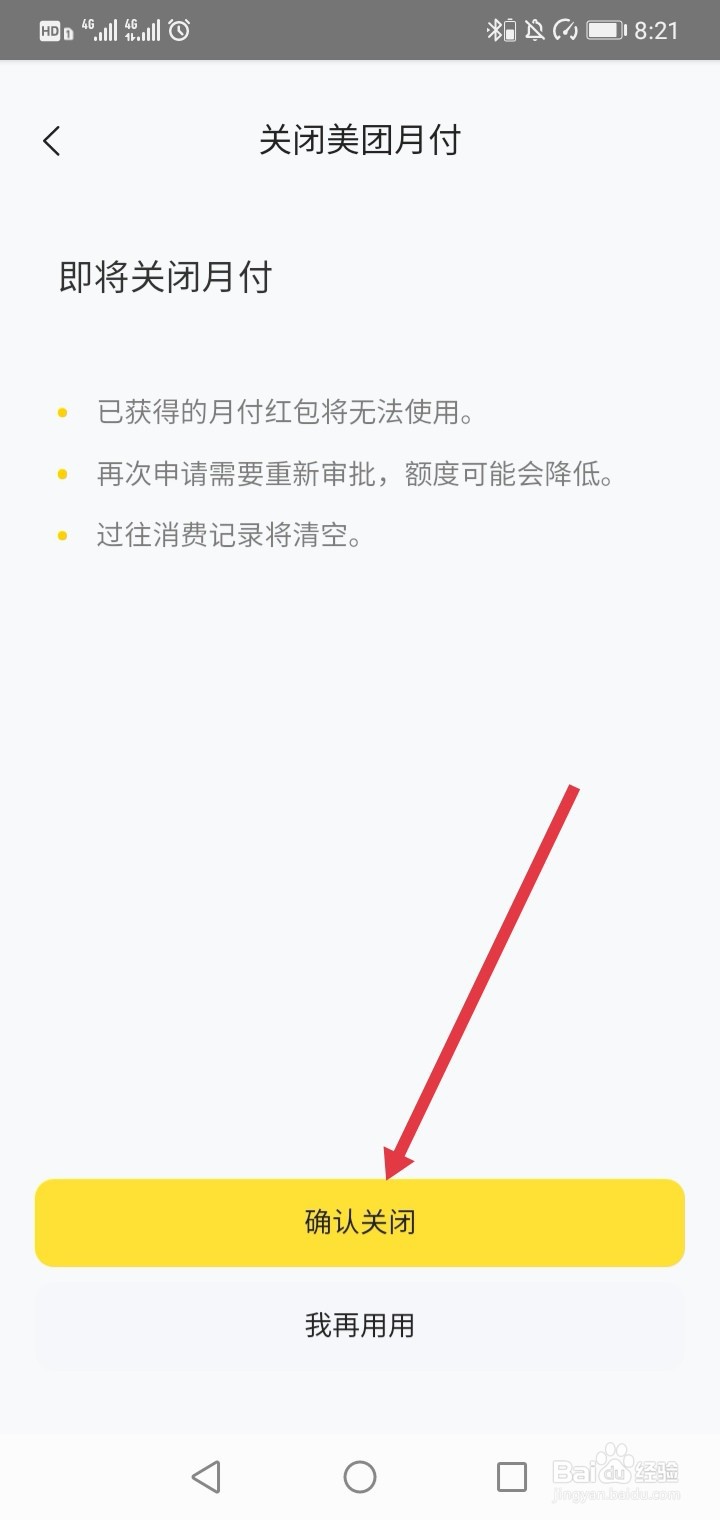Tap the yellow dot beside 重新审批 warning
720x1520 pixels.
point(62,474)
